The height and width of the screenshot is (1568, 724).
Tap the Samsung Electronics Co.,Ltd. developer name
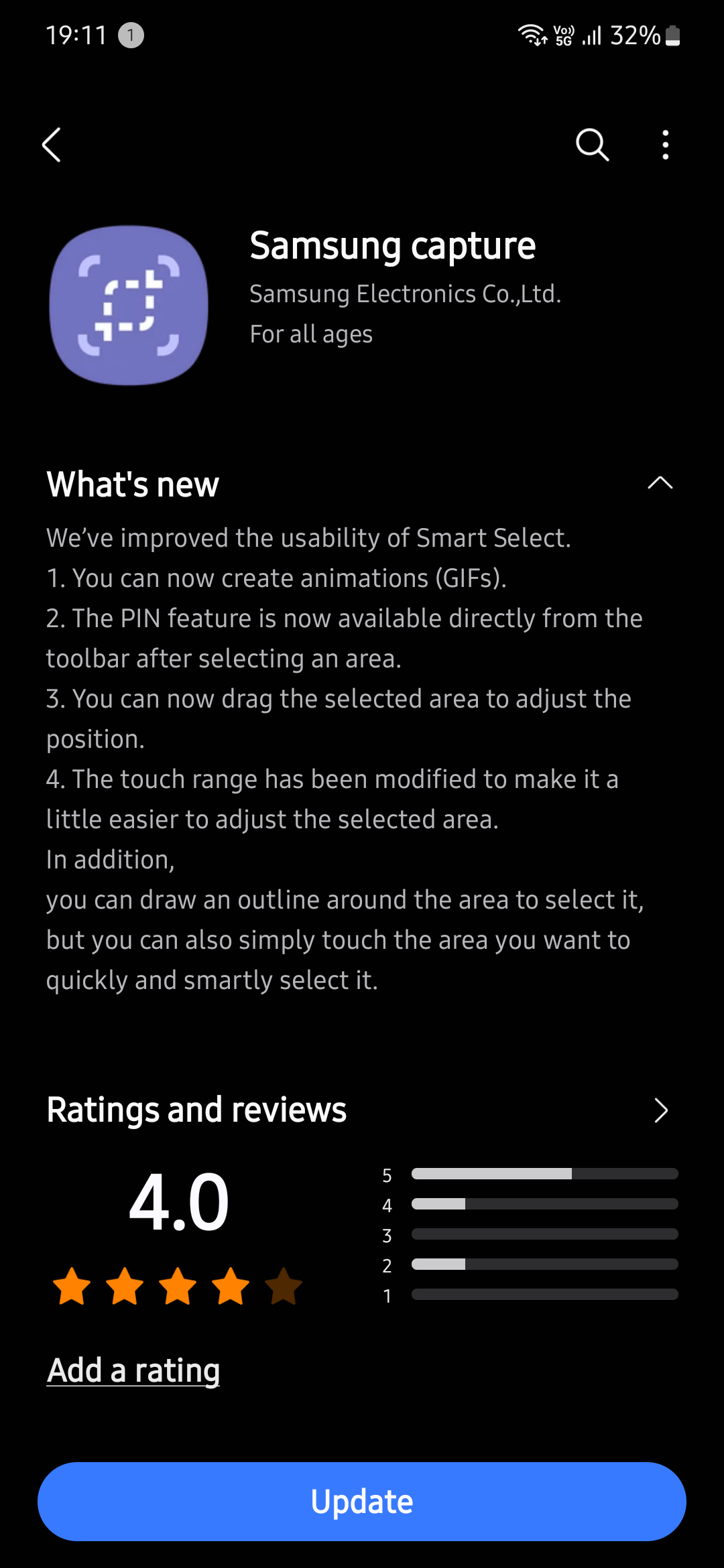click(x=405, y=293)
